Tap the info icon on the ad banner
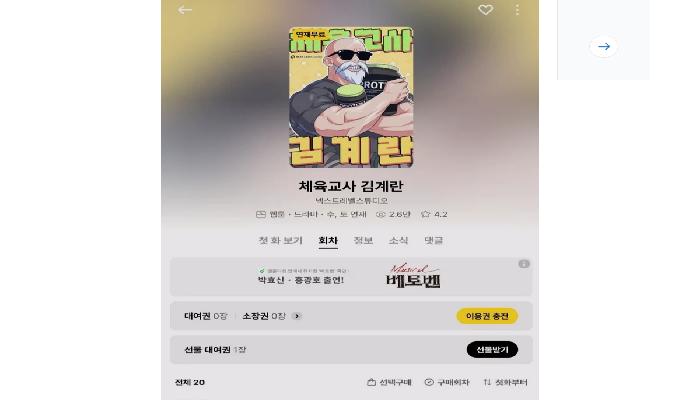The width and height of the screenshot is (700, 400). click(524, 264)
